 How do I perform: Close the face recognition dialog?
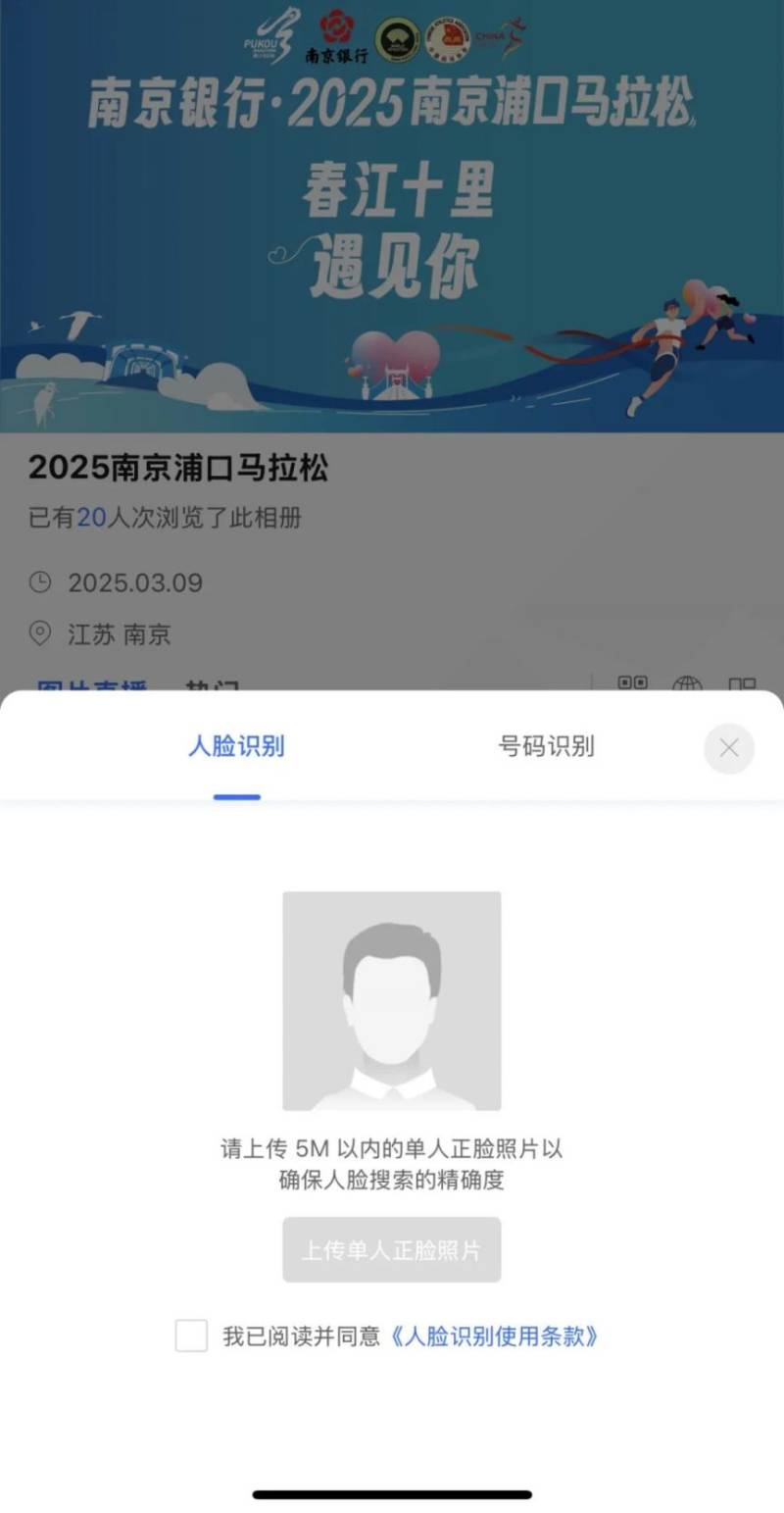coord(728,748)
